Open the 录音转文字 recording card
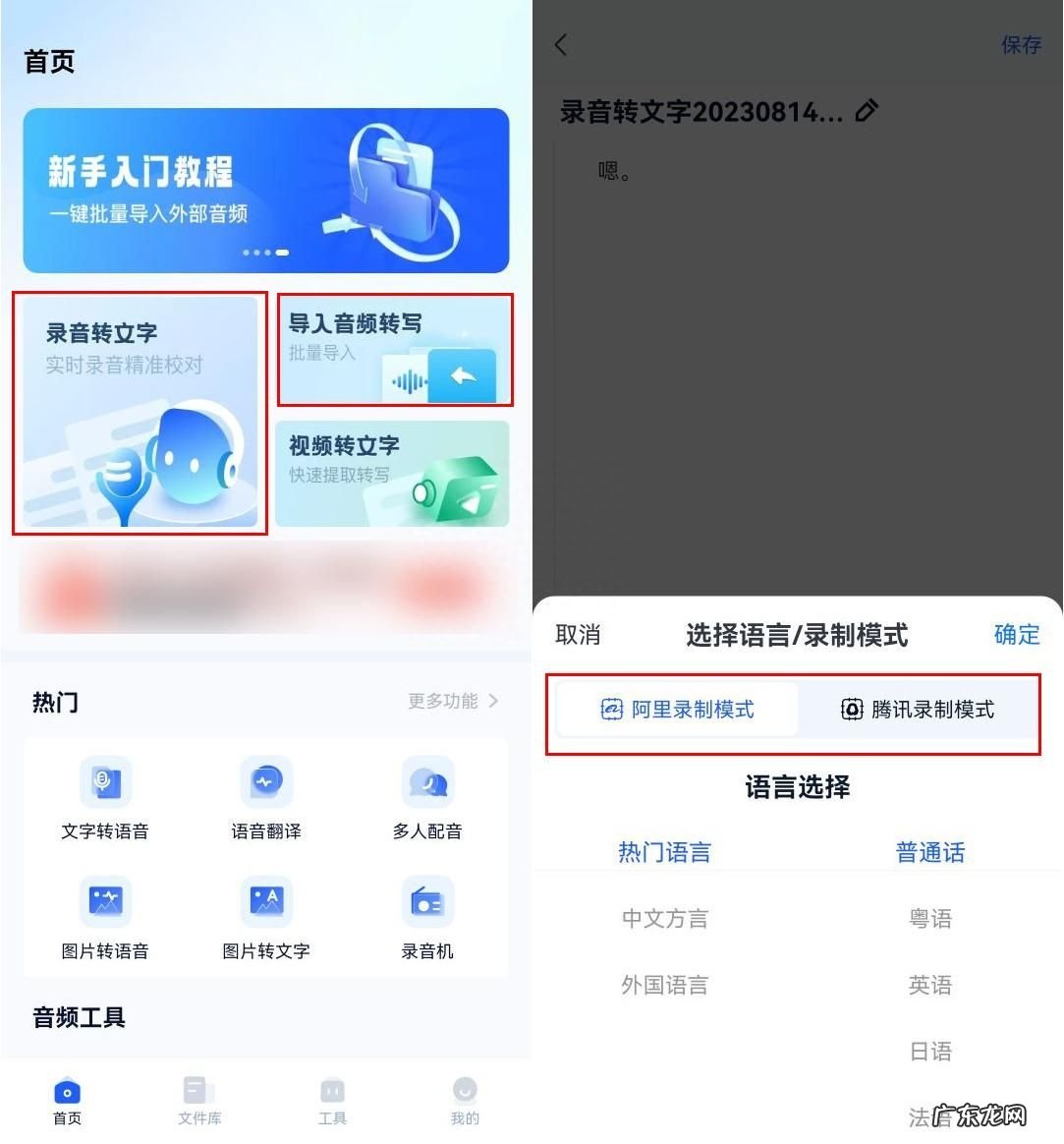 140,413
